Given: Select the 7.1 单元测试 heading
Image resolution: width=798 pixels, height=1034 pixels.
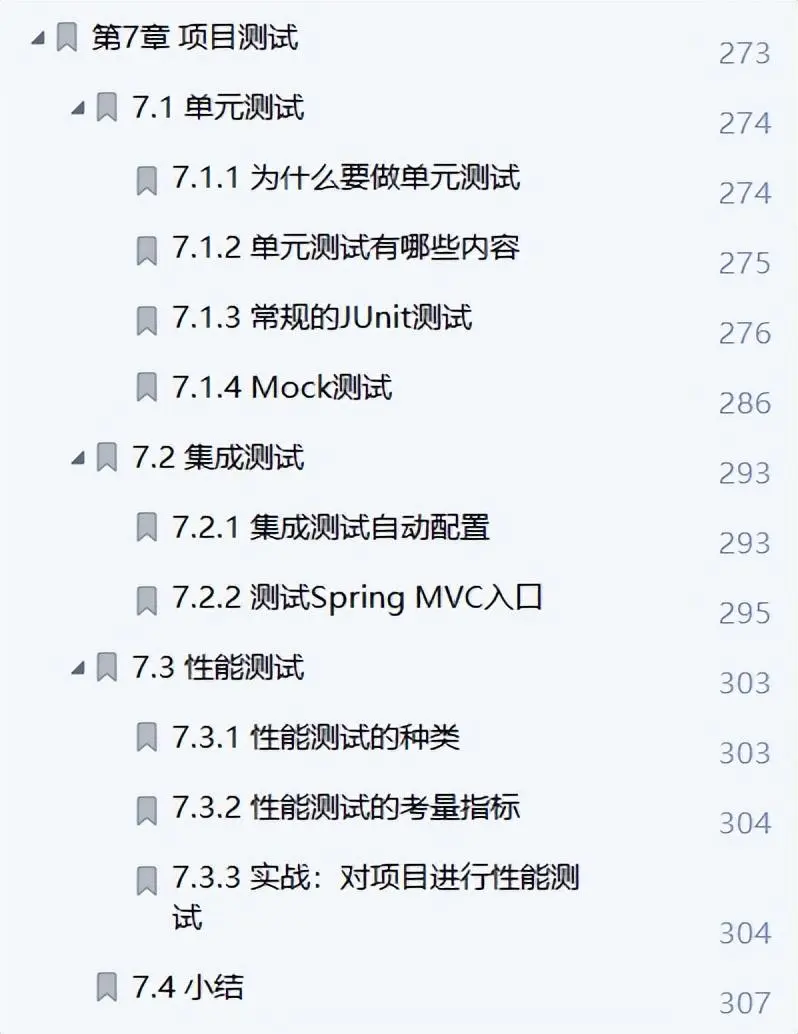Looking at the screenshot, I should pyautogui.click(x=217, y=108).
